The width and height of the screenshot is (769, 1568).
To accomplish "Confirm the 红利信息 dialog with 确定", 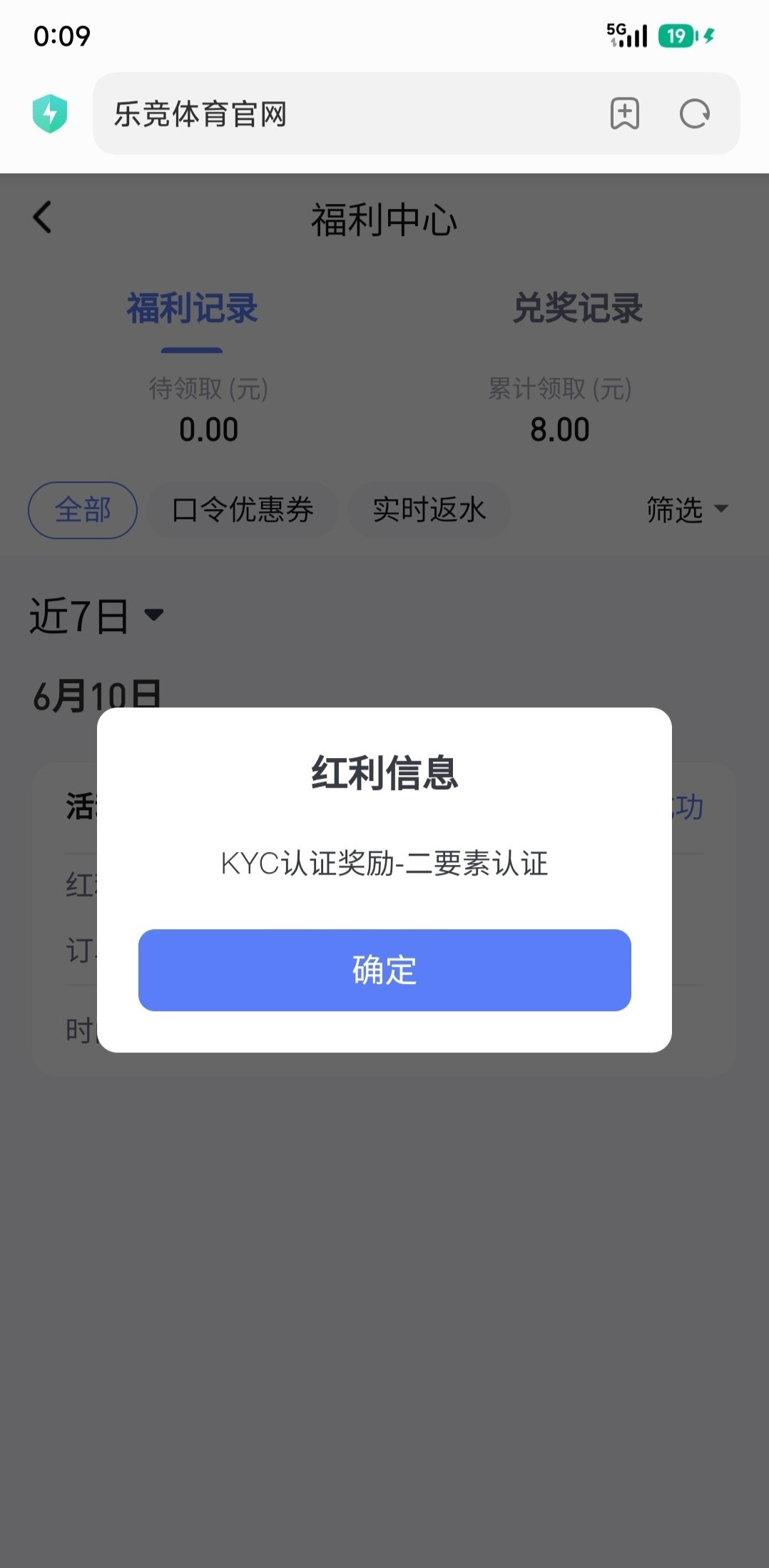I will [385, 970].
